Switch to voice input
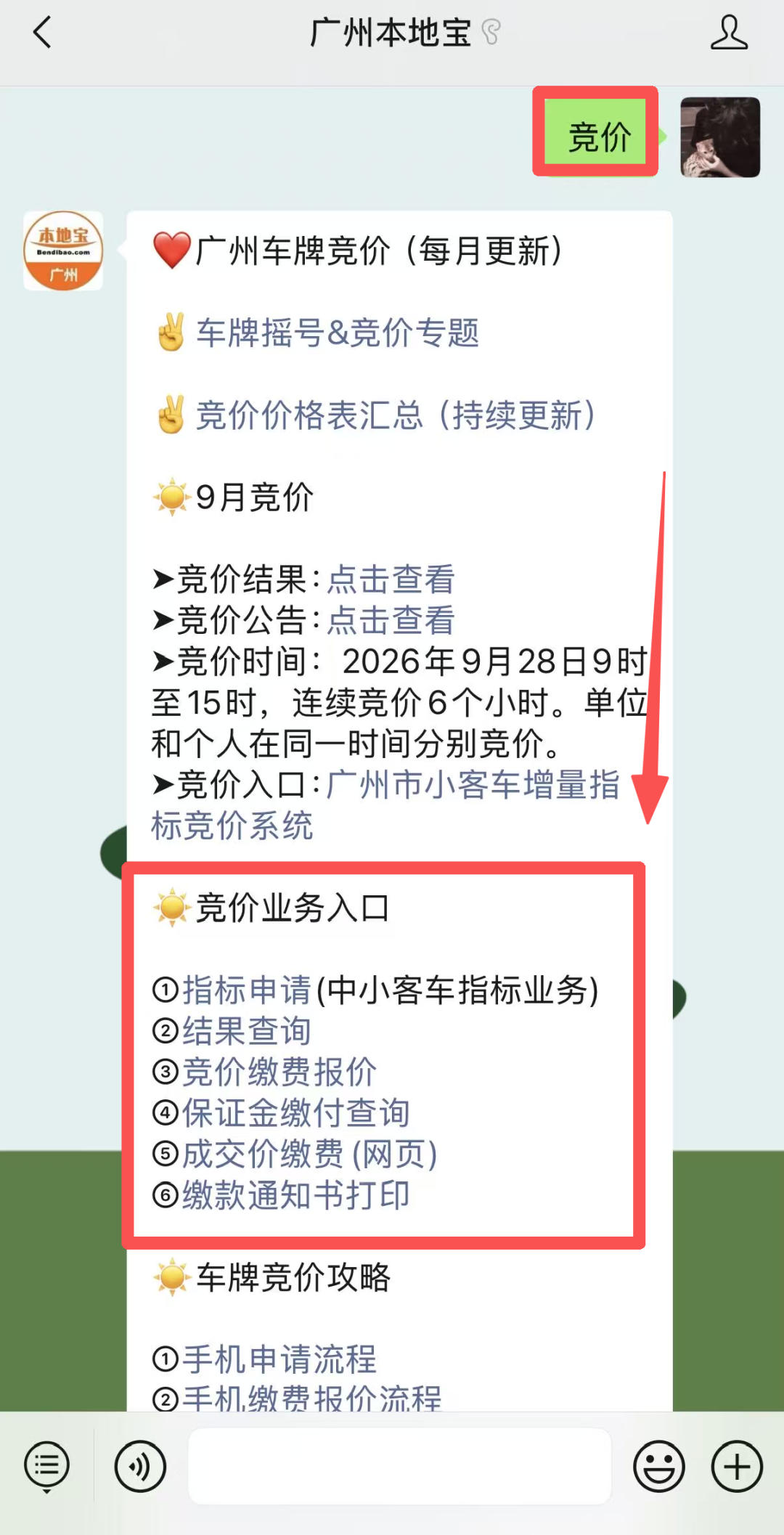Image resolution: width=784 pixels, height=1535 pixels. pos(140,1467)
